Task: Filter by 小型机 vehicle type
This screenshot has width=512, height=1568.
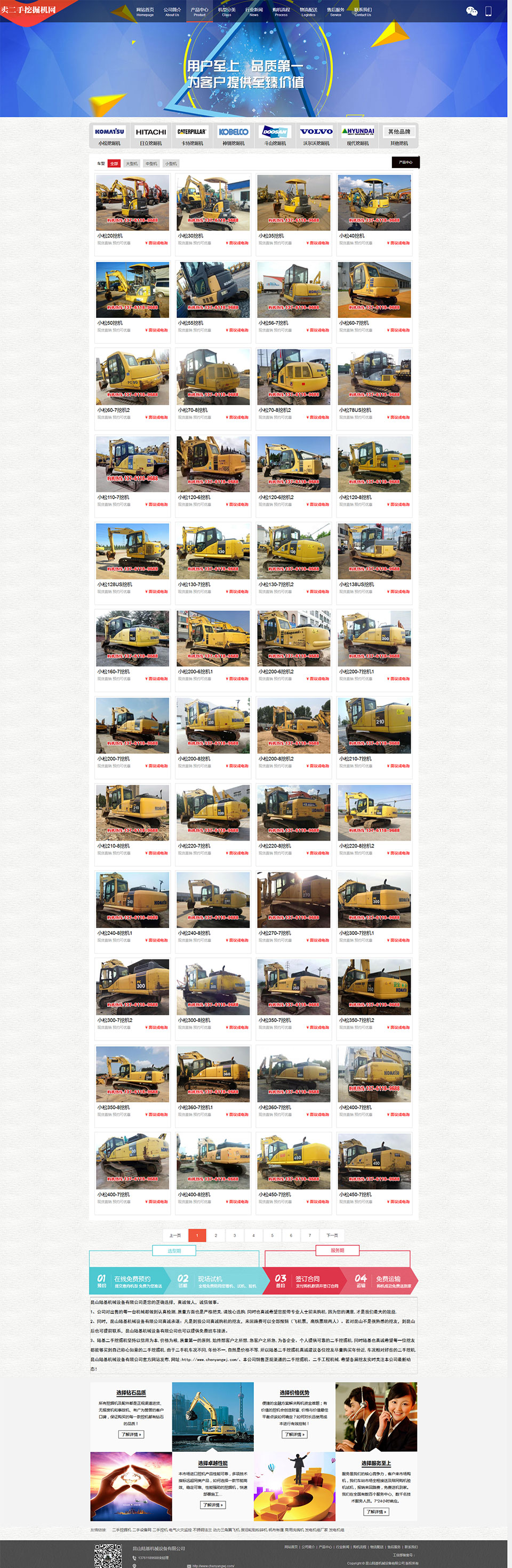Action: [x=171, y=163]
